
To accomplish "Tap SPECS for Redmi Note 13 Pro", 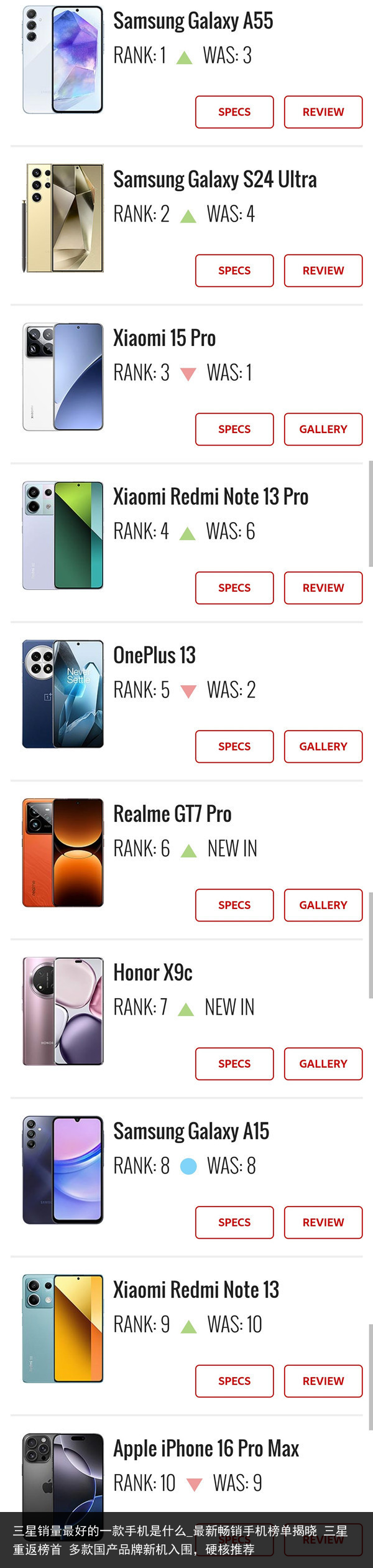I will point(234,588).
